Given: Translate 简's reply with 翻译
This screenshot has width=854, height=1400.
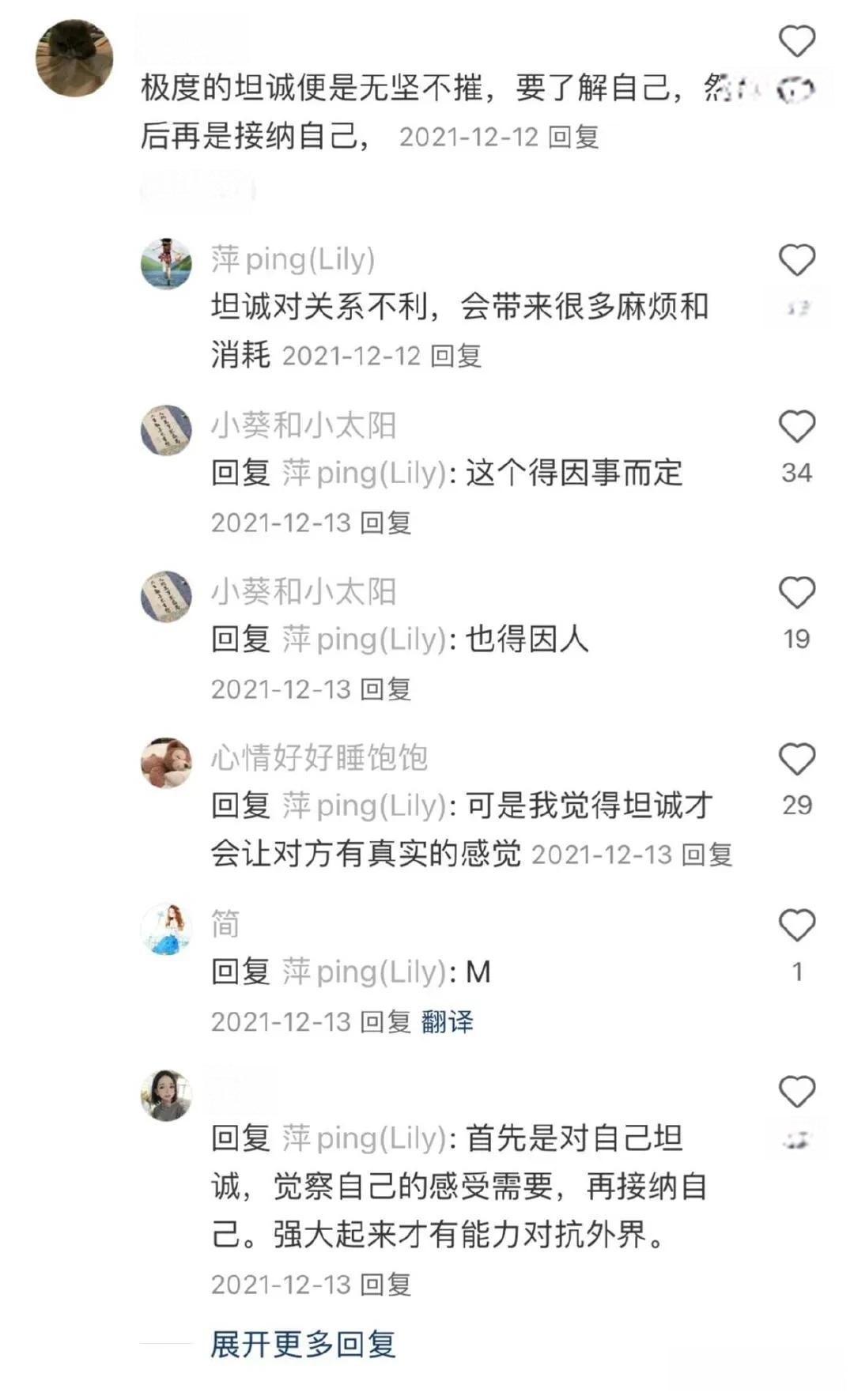Looking at the screenshot, I should 447,1022.
